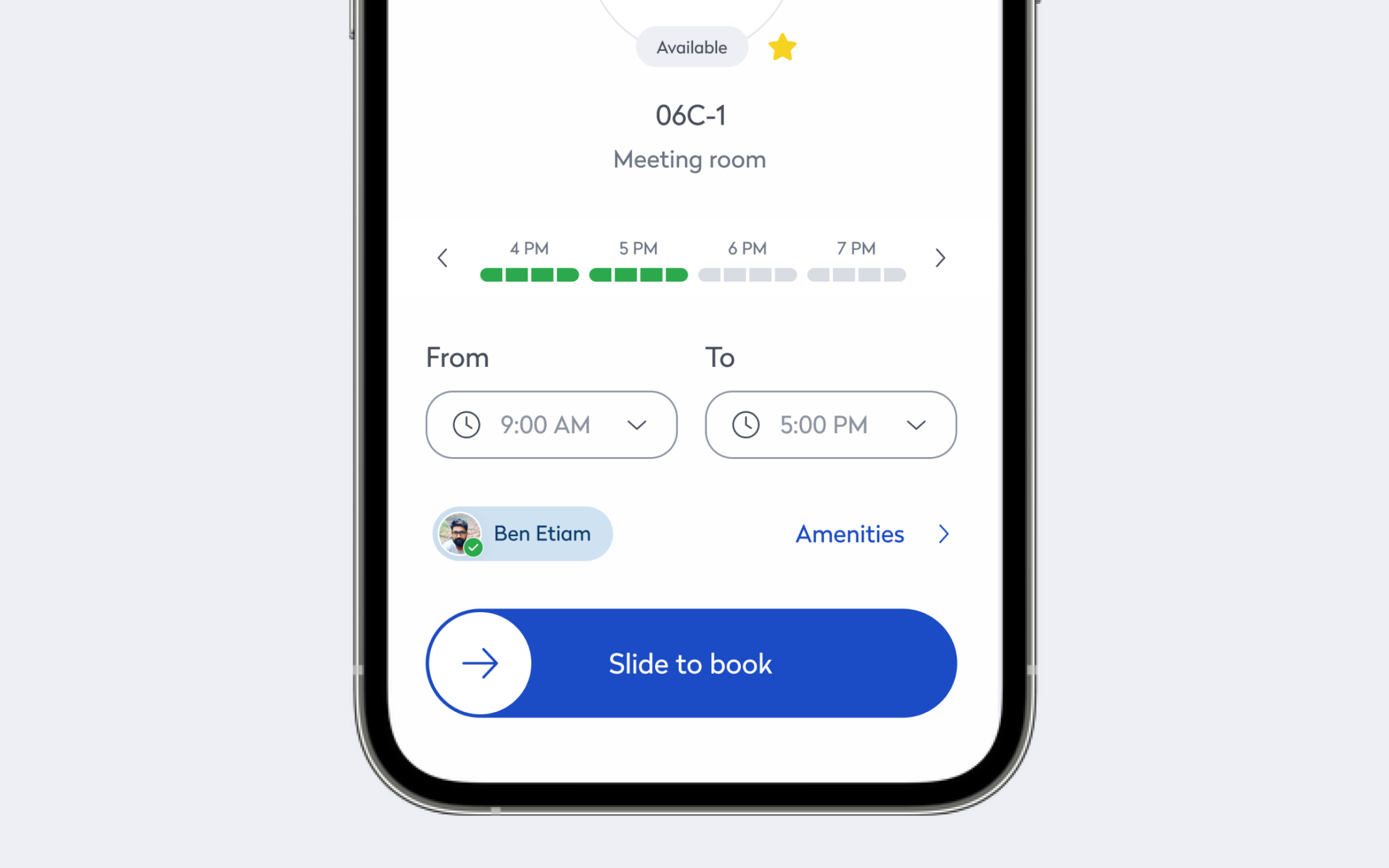Select the 7 PM time slot
This screenshot has height=868, width=1389.
coord(856,262)
